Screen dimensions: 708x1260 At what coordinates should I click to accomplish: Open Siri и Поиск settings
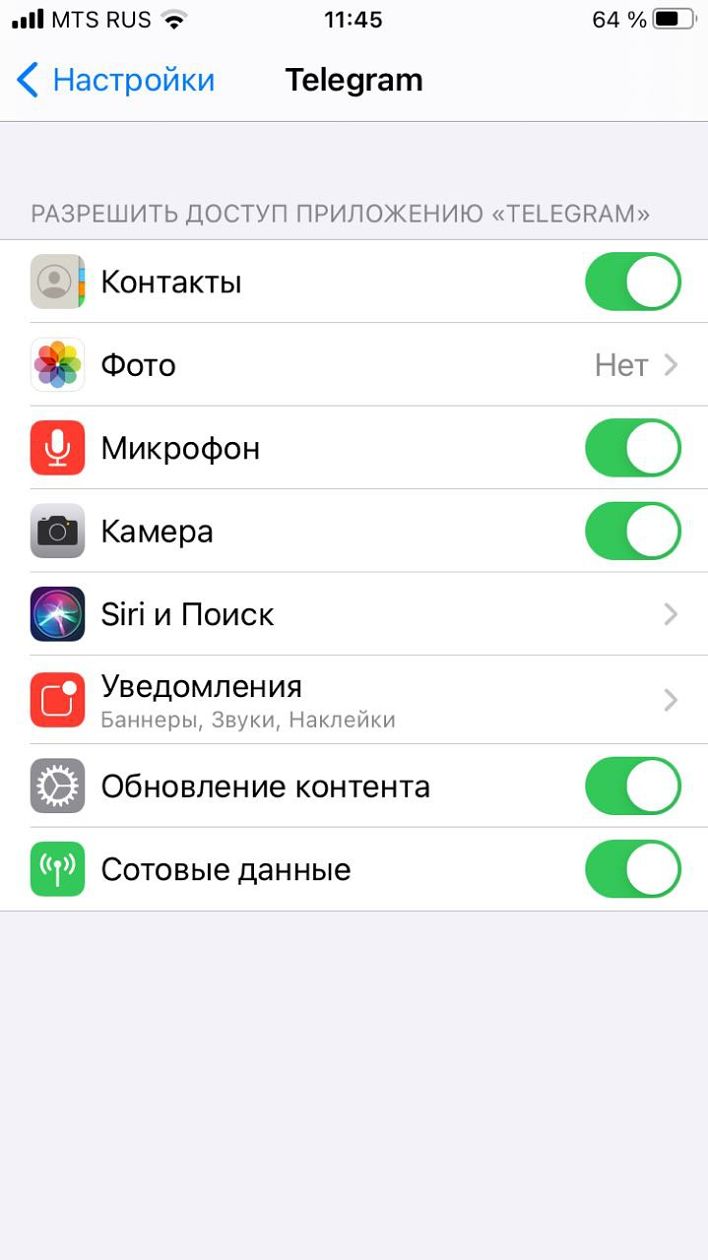pyautogui.click(x=354, y=614)
